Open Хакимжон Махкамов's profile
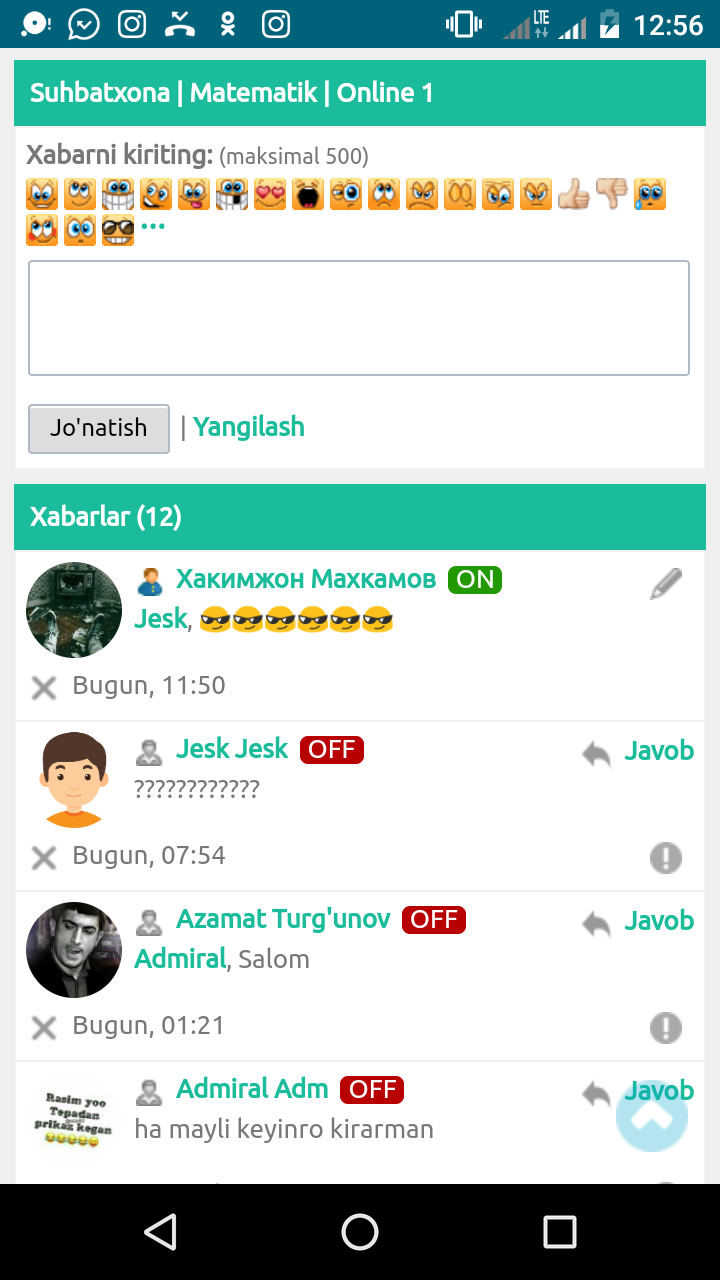This screenshot has height=1280, width=720. tap(305, 579)
